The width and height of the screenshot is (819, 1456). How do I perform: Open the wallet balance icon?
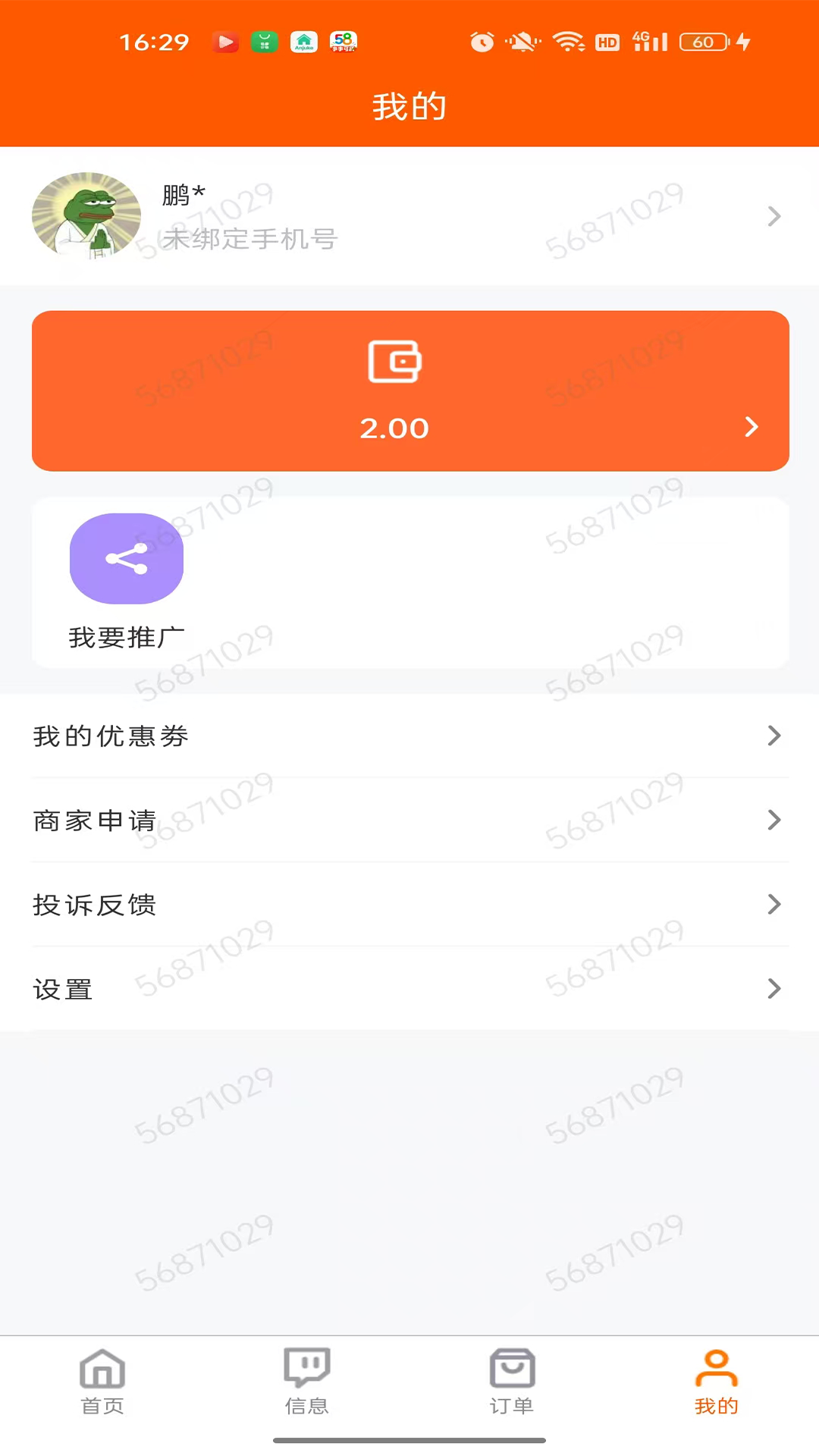tap(395, 362)
